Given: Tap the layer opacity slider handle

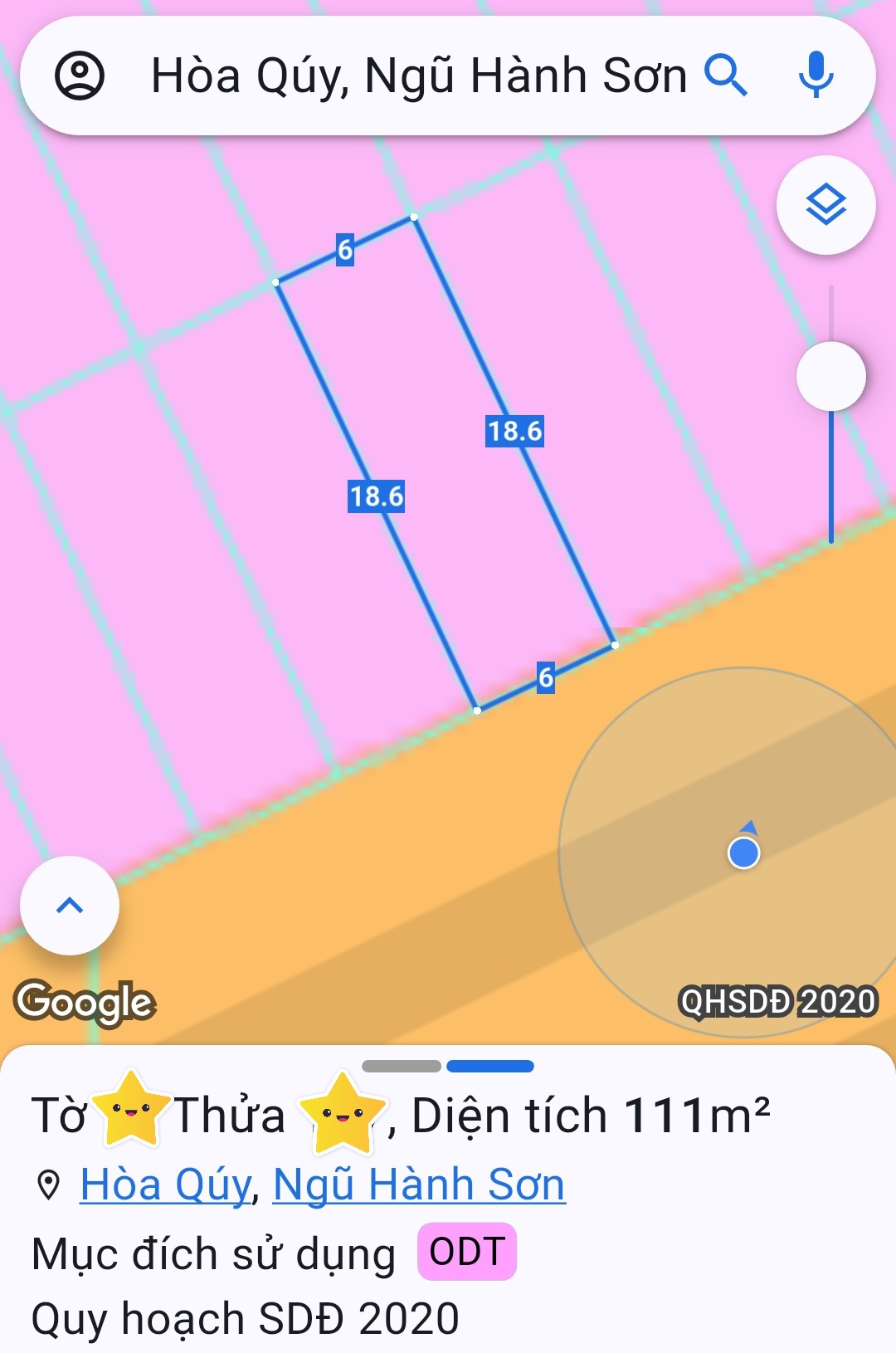Looking at the screenshot, I should pos(830,376).
